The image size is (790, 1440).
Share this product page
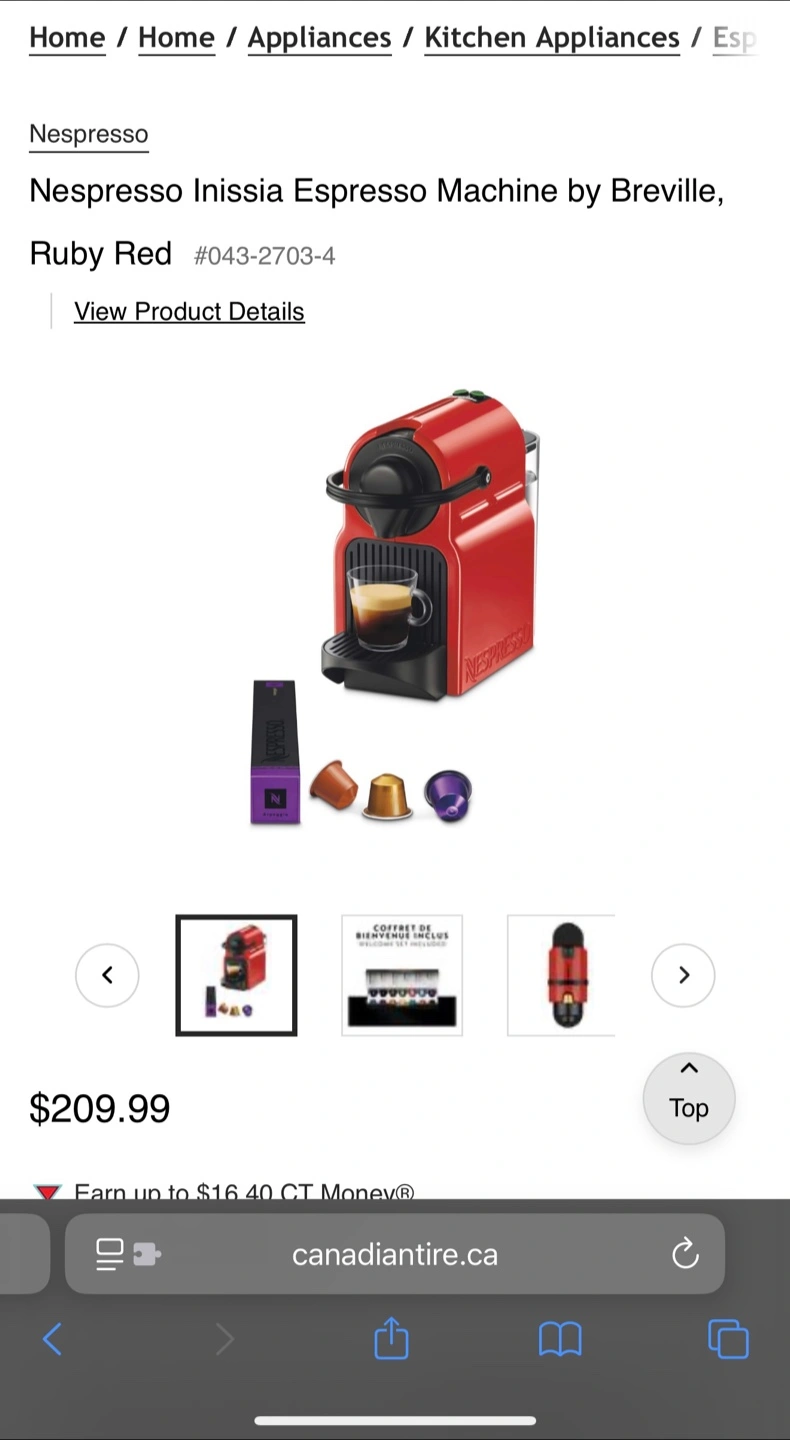click(x=391, y=1338)
